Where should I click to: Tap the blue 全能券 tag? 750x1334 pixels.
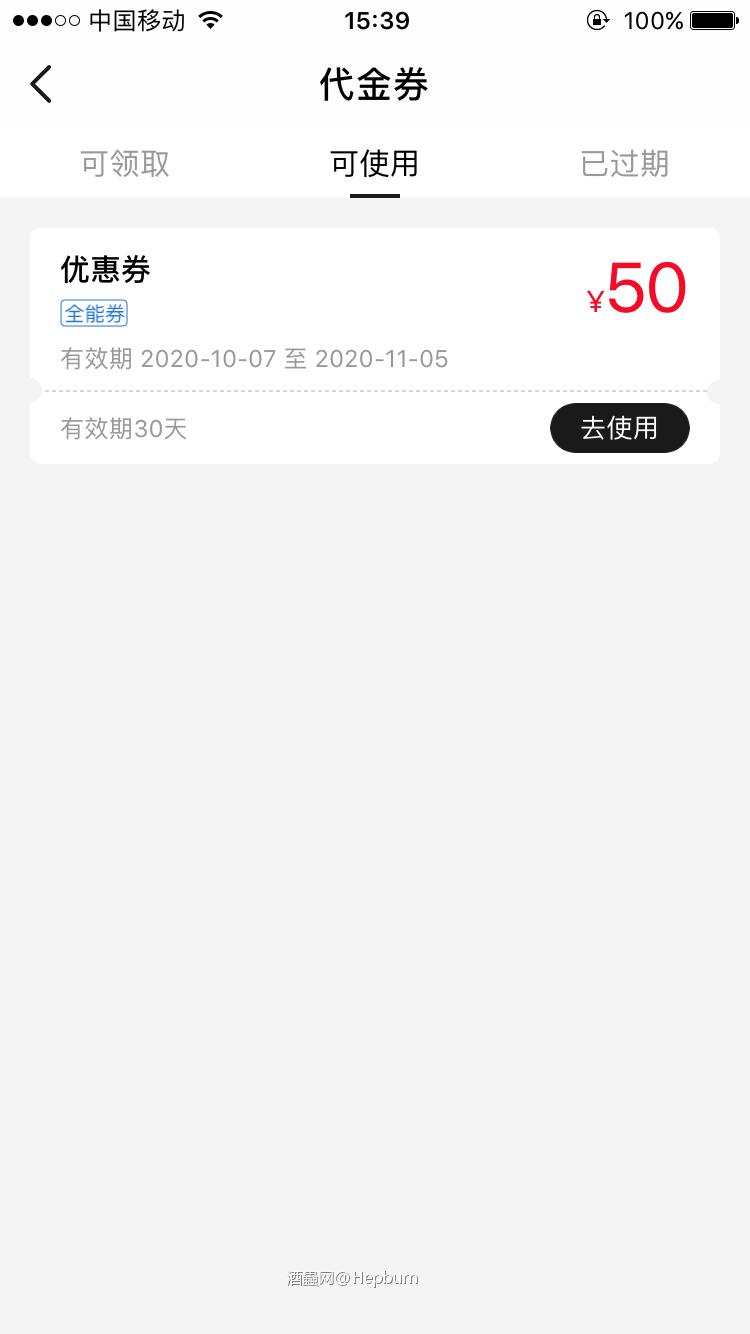(94, 313)
